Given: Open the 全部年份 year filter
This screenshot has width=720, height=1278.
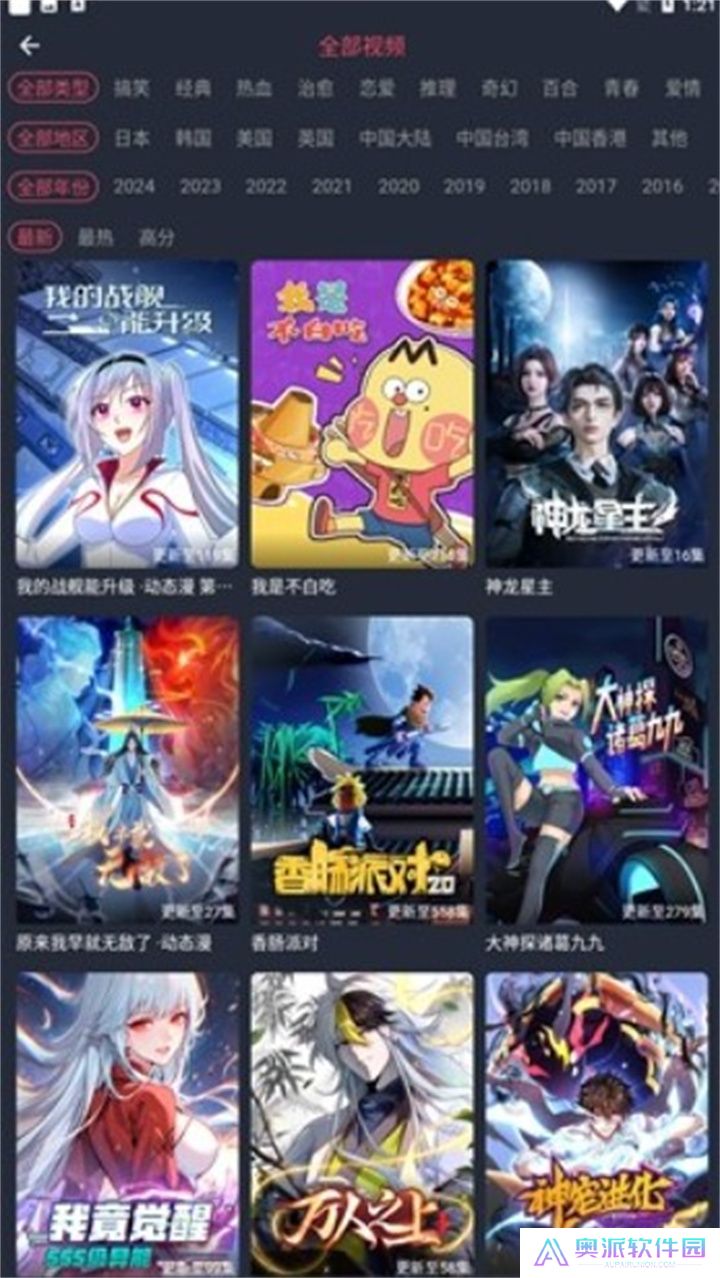Looking at the screenshot, I should tap(51, 186).
